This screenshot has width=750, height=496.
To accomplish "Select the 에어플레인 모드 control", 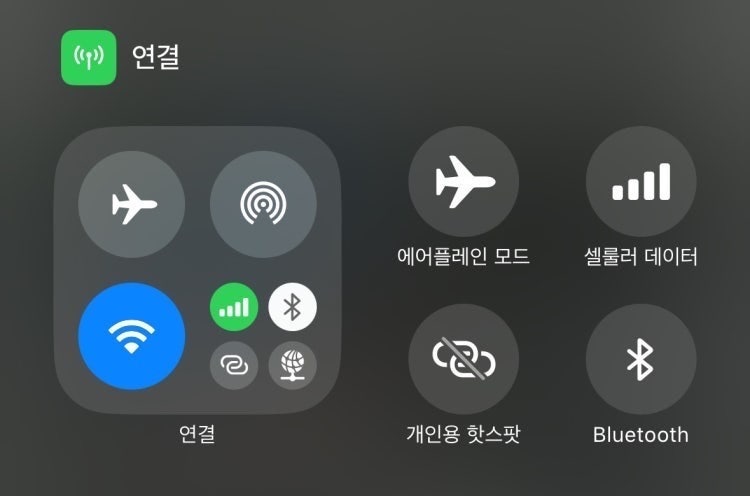I will 463,182.
